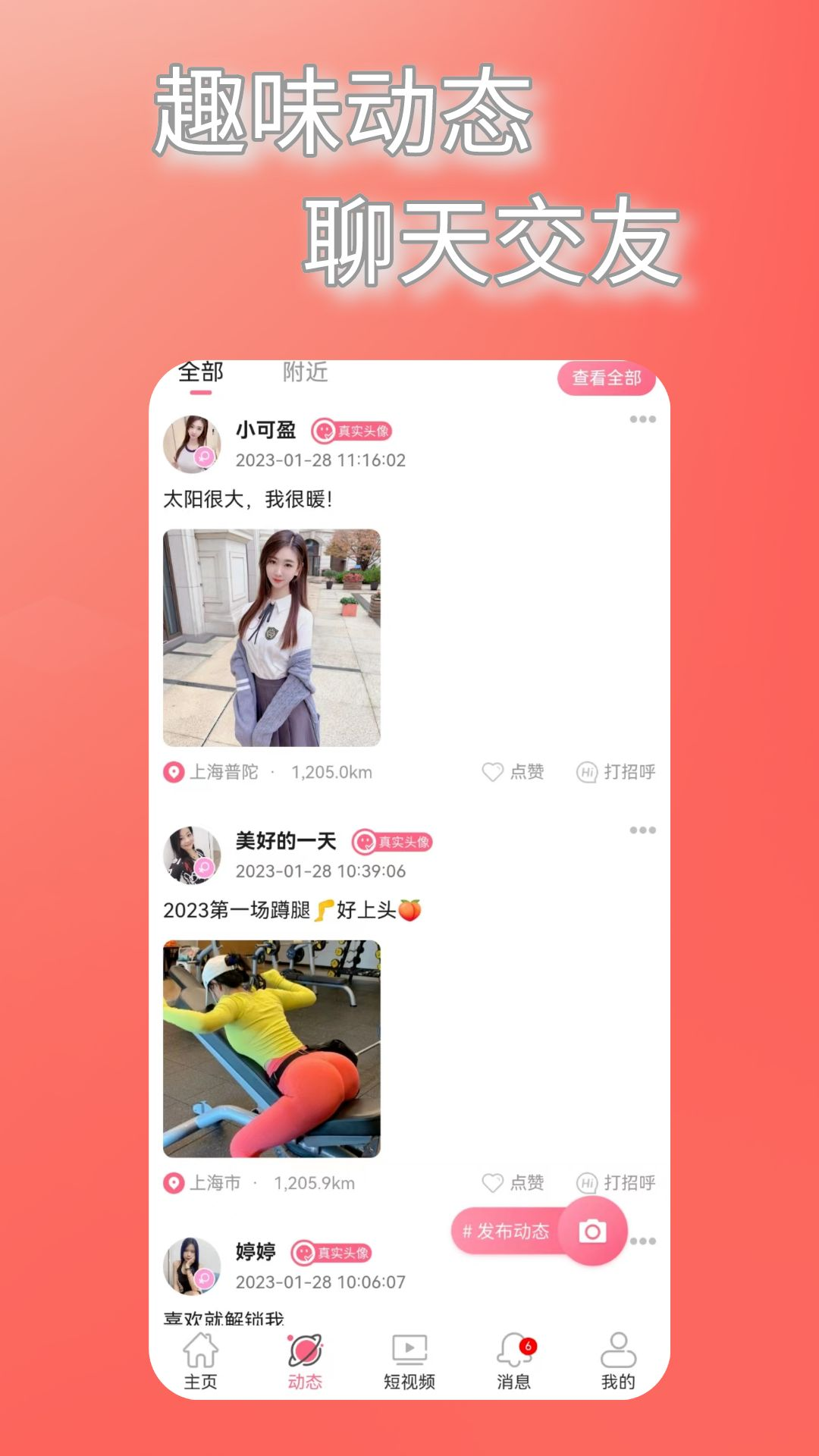Expand options menu on 美好的一天's post
The width and height of the screenshot is (819, 1456).
pos(644,830)
